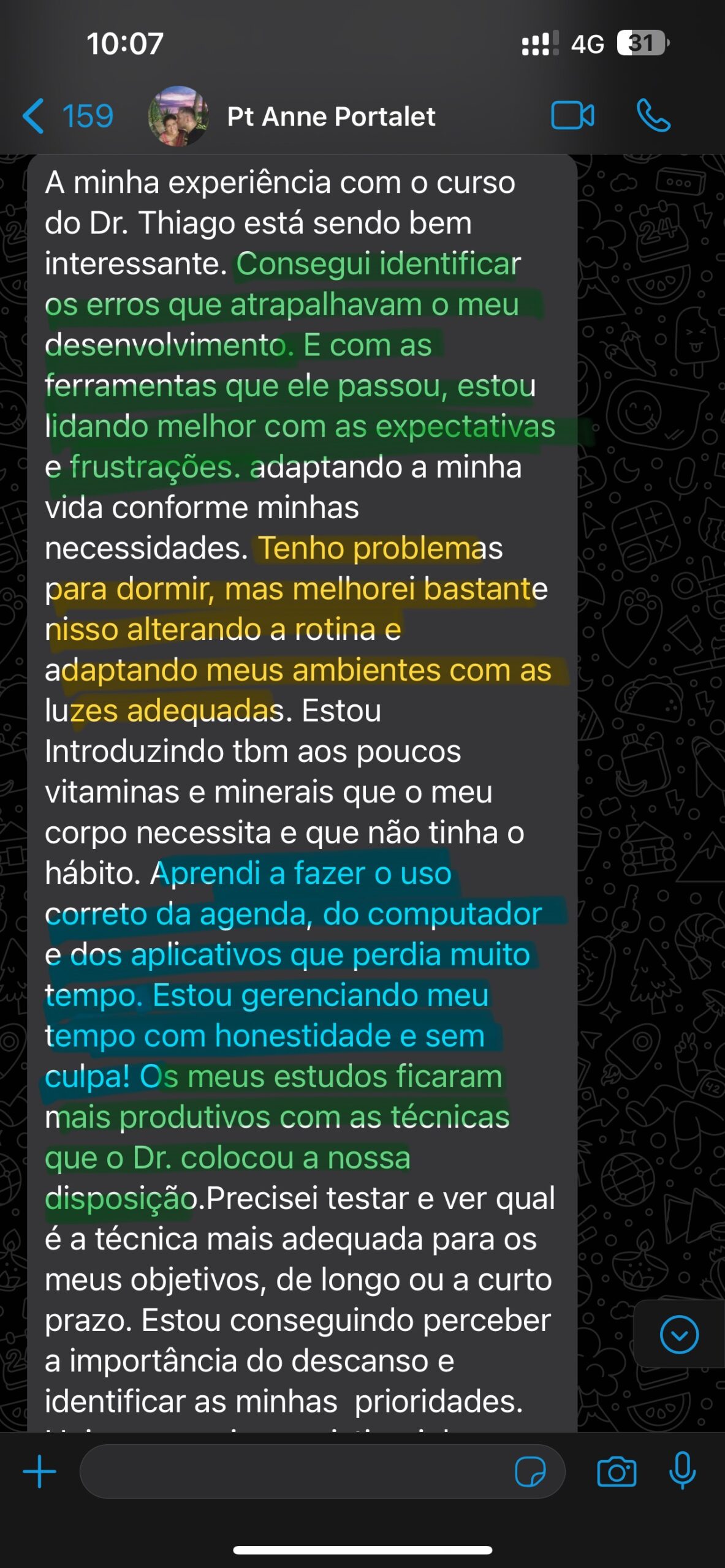This screenshot has height=1568, width=725.
Task: Jump to the latest messages
Action: point(679,1334)
